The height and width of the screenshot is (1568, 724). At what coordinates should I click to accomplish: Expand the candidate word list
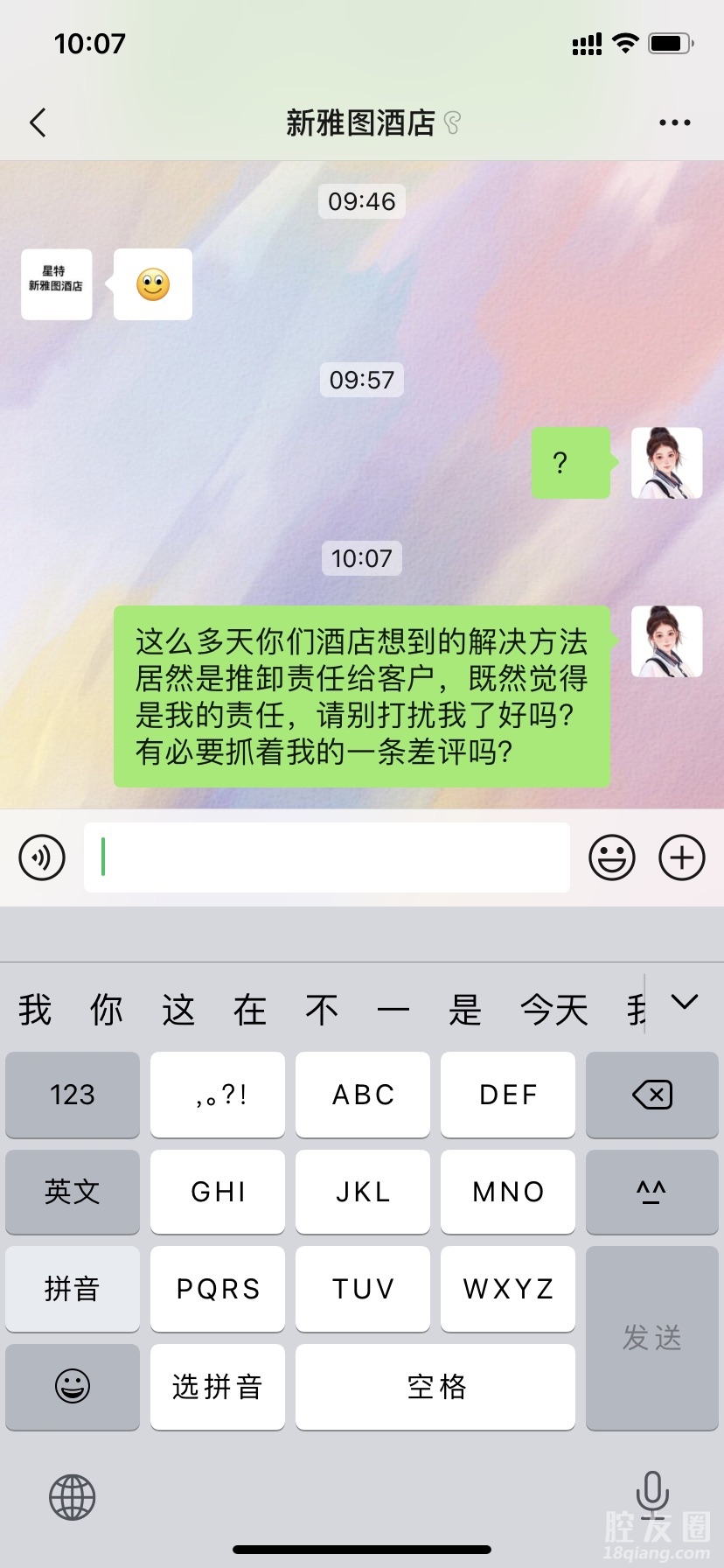(685, 1002)
